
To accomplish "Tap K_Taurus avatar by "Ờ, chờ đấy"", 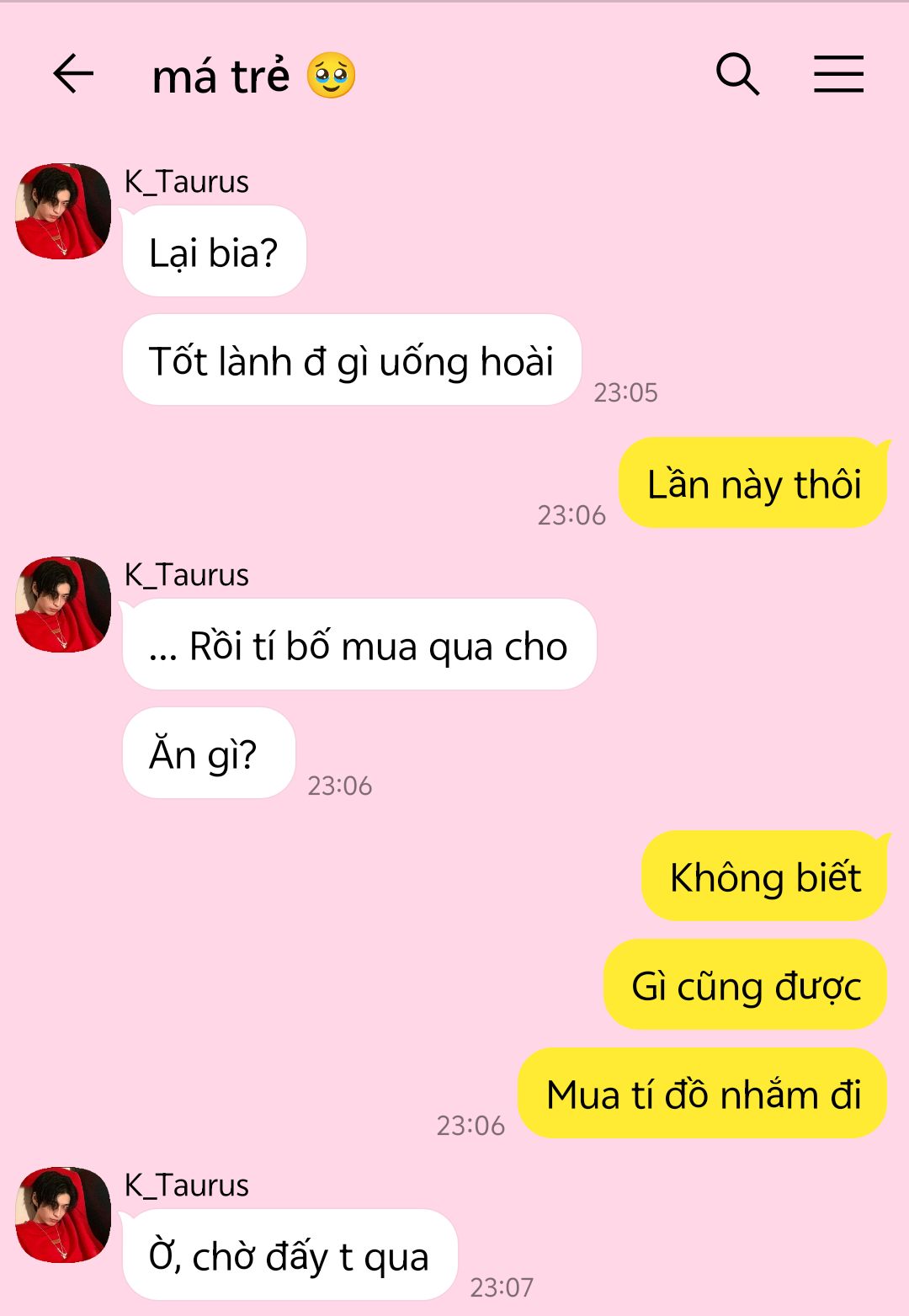I will point(63,1214).
